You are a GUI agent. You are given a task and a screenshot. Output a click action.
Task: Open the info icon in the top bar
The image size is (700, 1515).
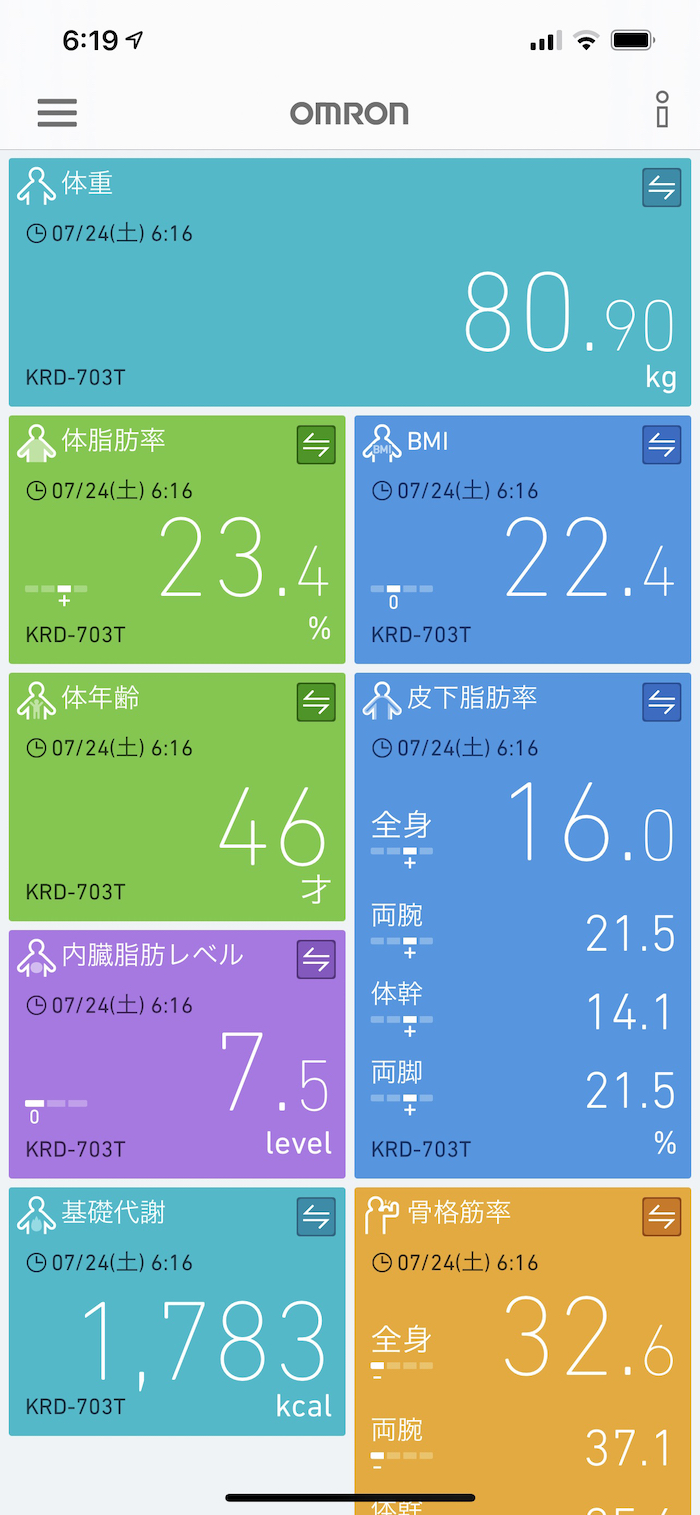click(x=662, y=110)
